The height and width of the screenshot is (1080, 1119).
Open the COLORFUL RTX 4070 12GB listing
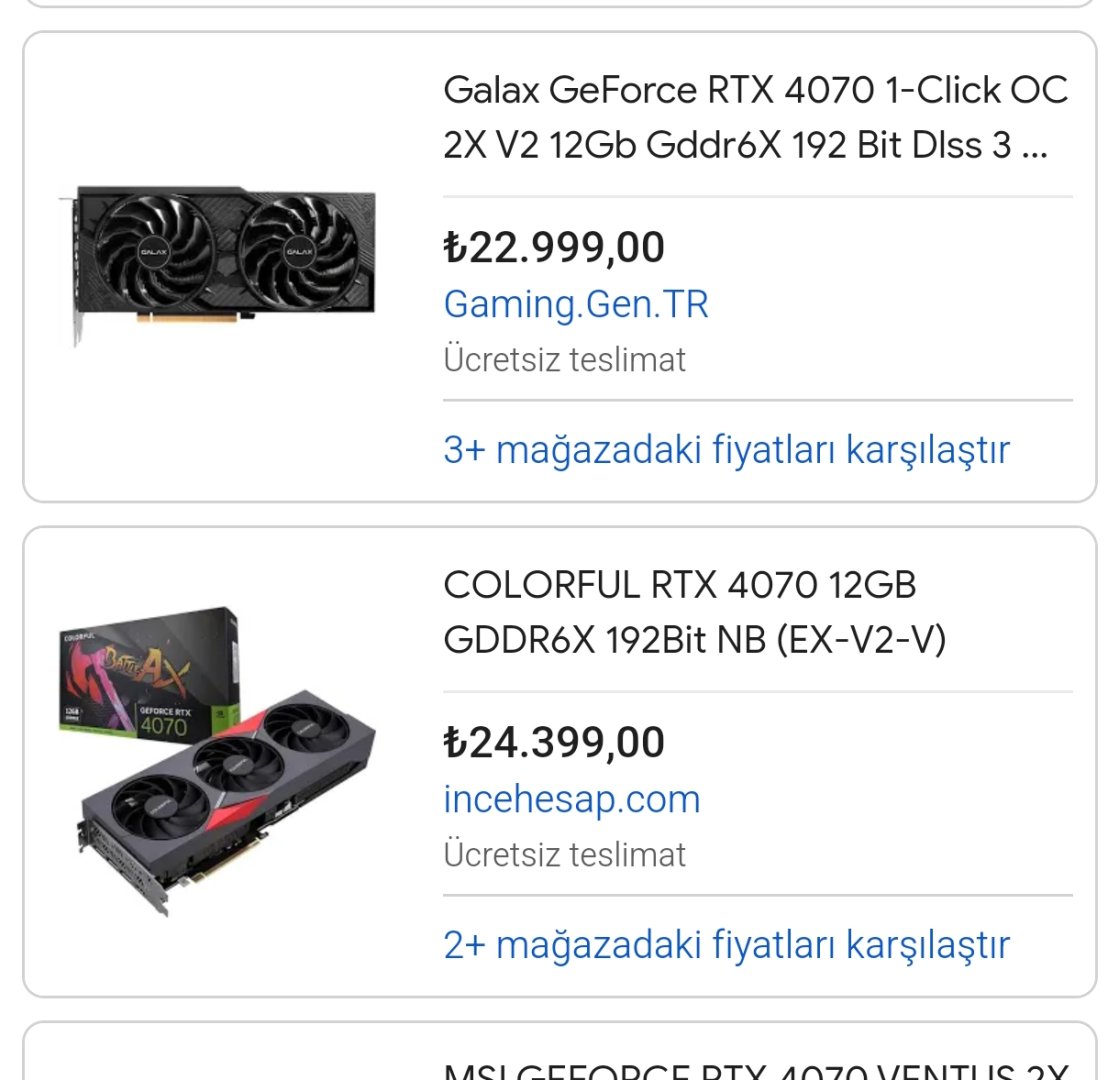(x=694, y=612)
